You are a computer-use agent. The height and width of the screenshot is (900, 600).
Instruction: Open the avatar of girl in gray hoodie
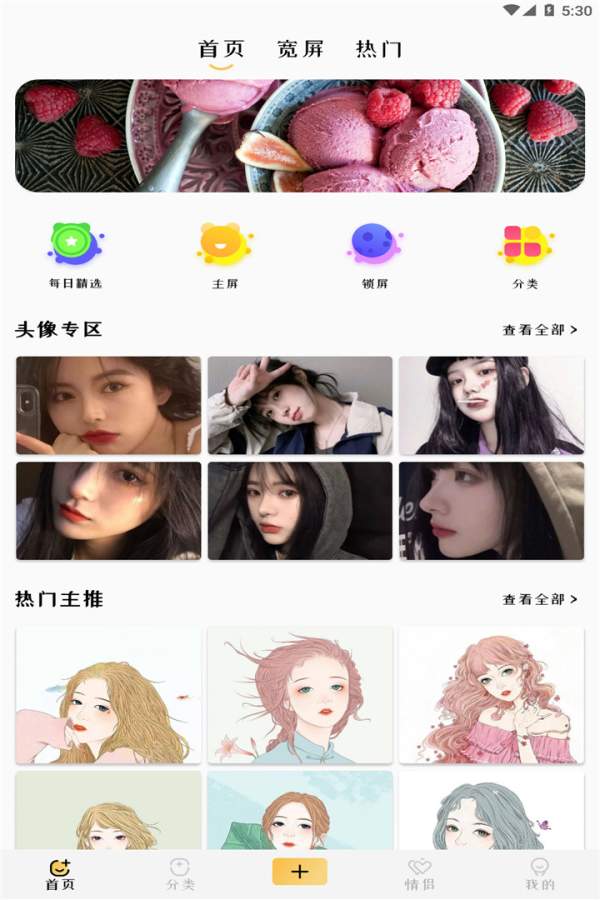300,510
